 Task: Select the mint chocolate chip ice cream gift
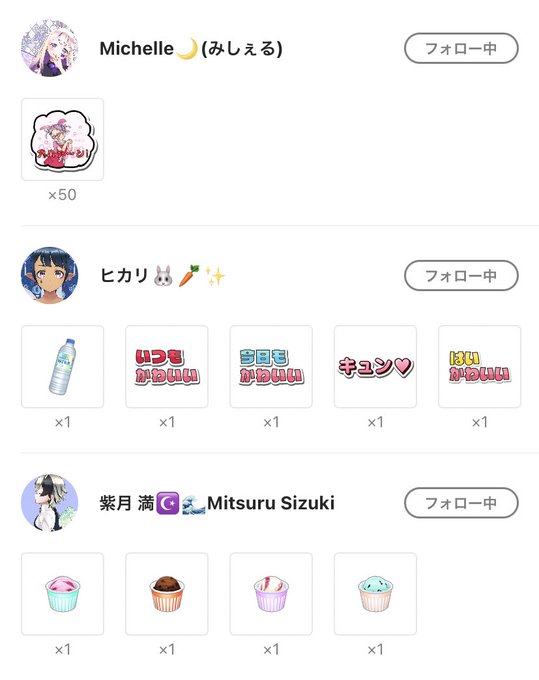376,594
